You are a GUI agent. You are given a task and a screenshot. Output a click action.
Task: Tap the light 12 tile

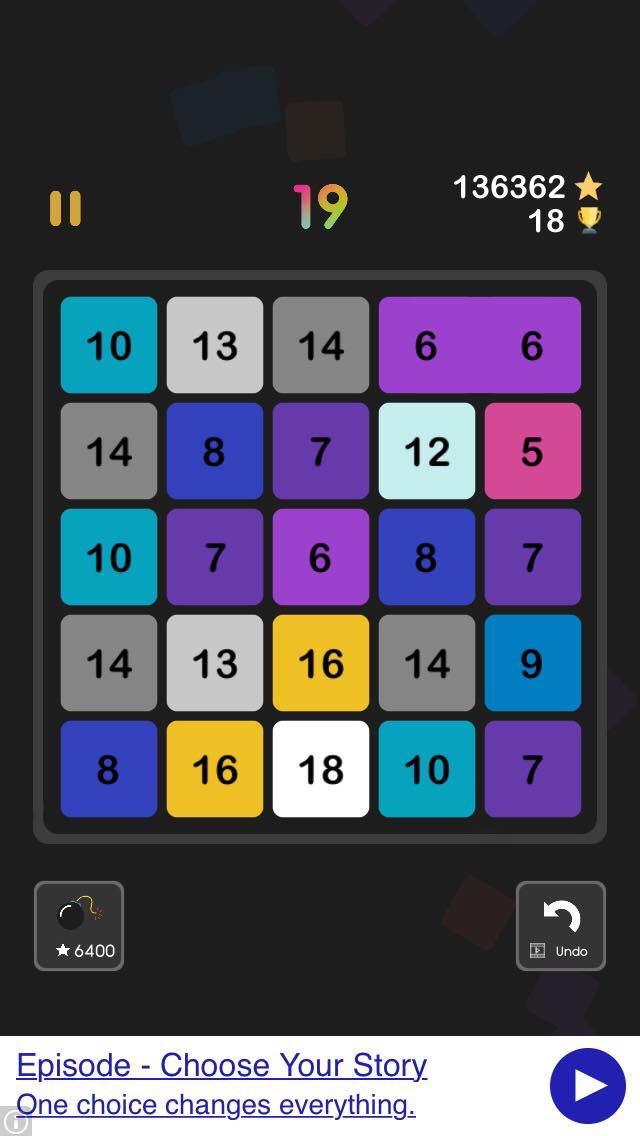click(427, 451)
